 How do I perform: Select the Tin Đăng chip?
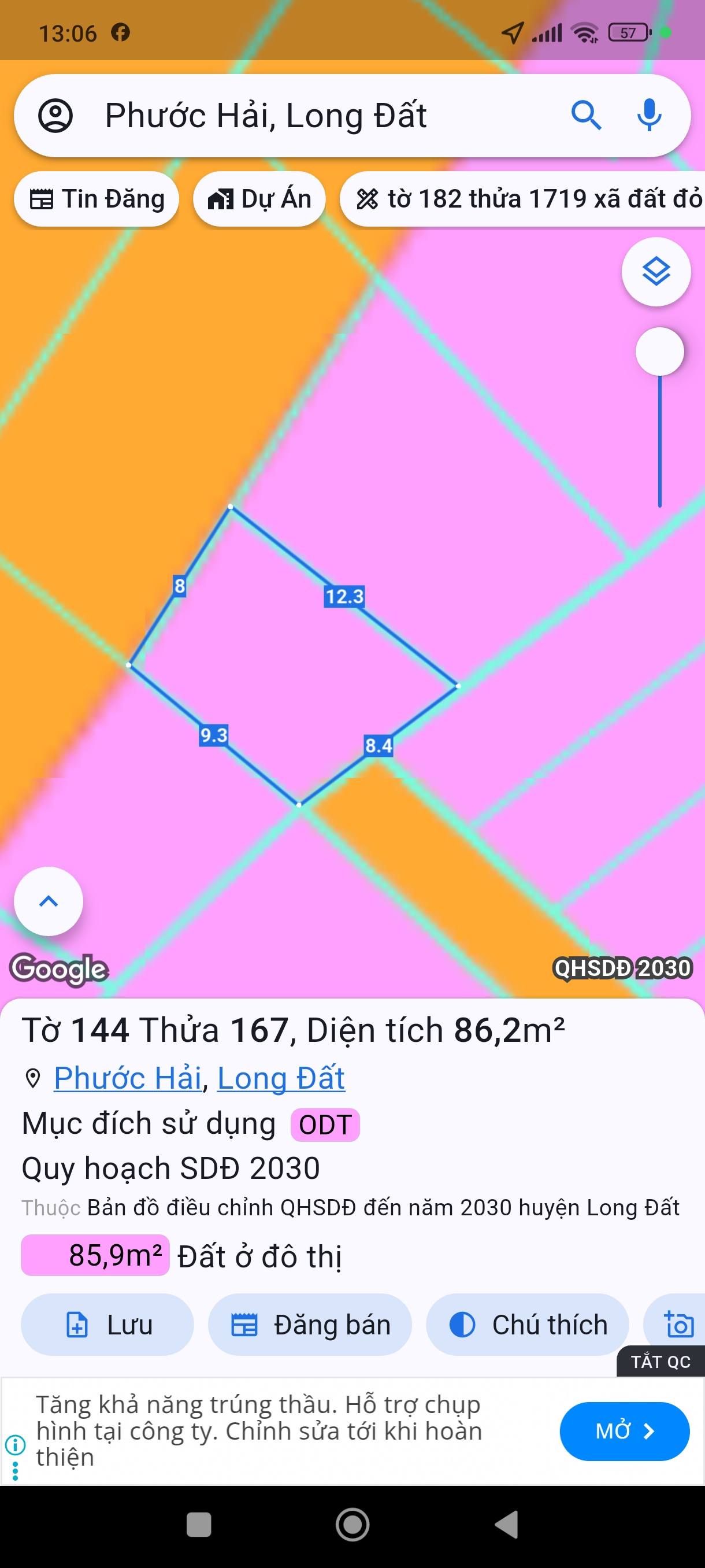tap(97, 199)
